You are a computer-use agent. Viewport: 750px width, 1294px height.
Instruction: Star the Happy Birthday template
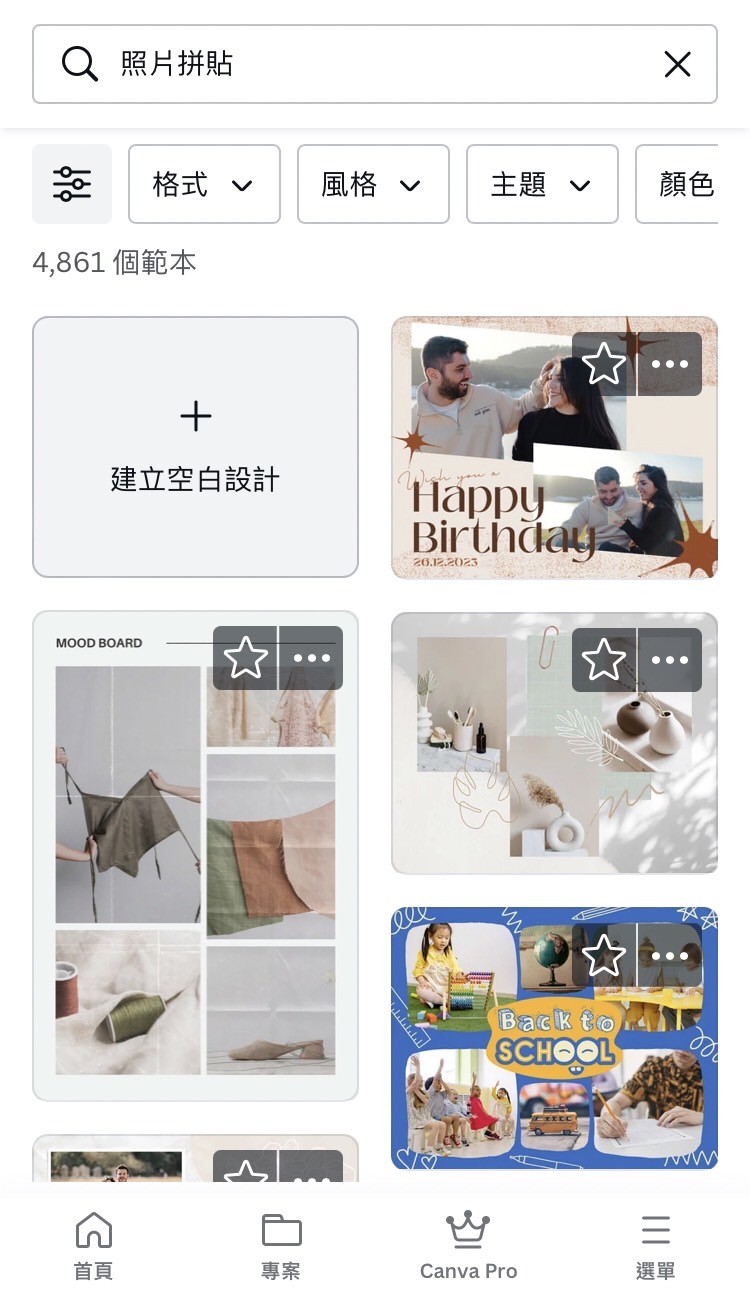pos(604,364)
